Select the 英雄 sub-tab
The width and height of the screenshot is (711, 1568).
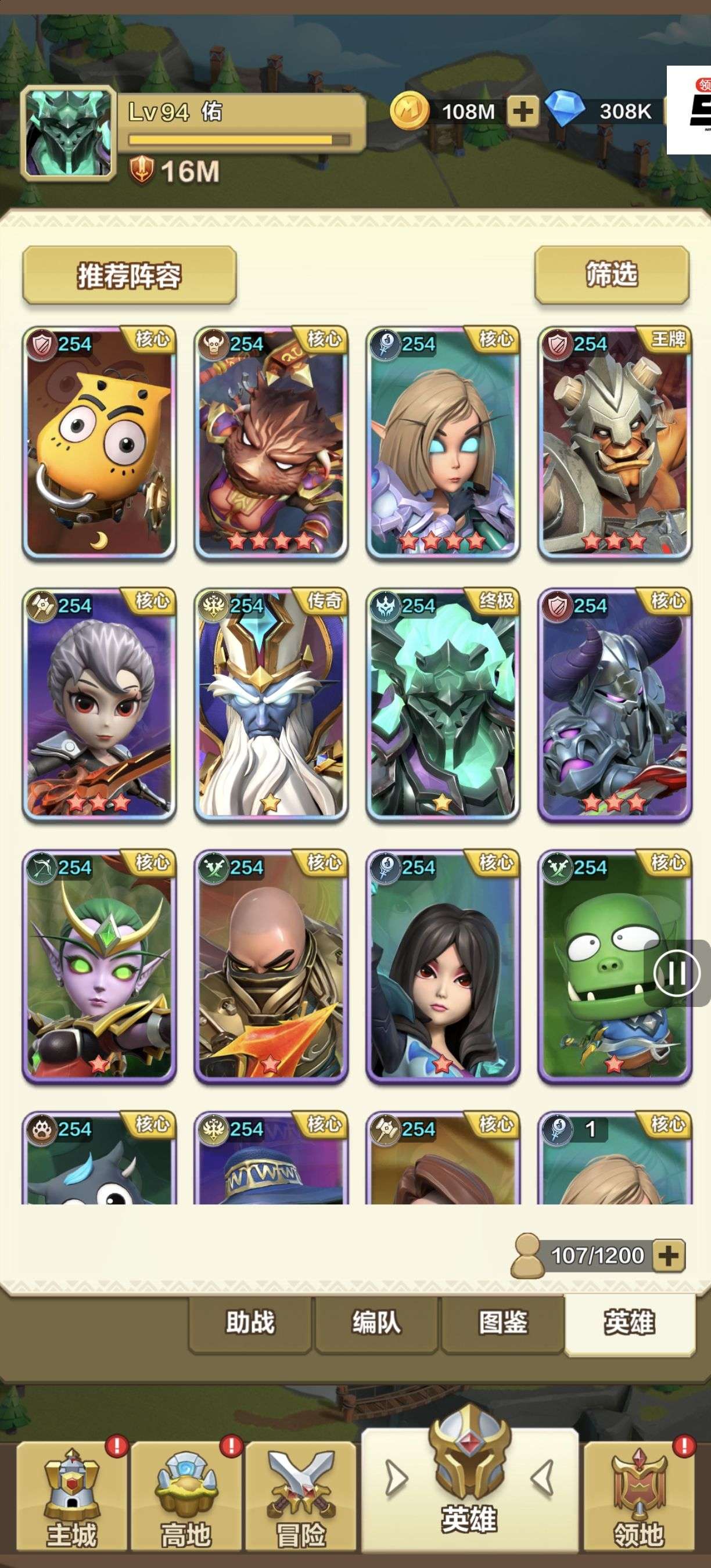pyautogui.click(x=629, y=1323)
